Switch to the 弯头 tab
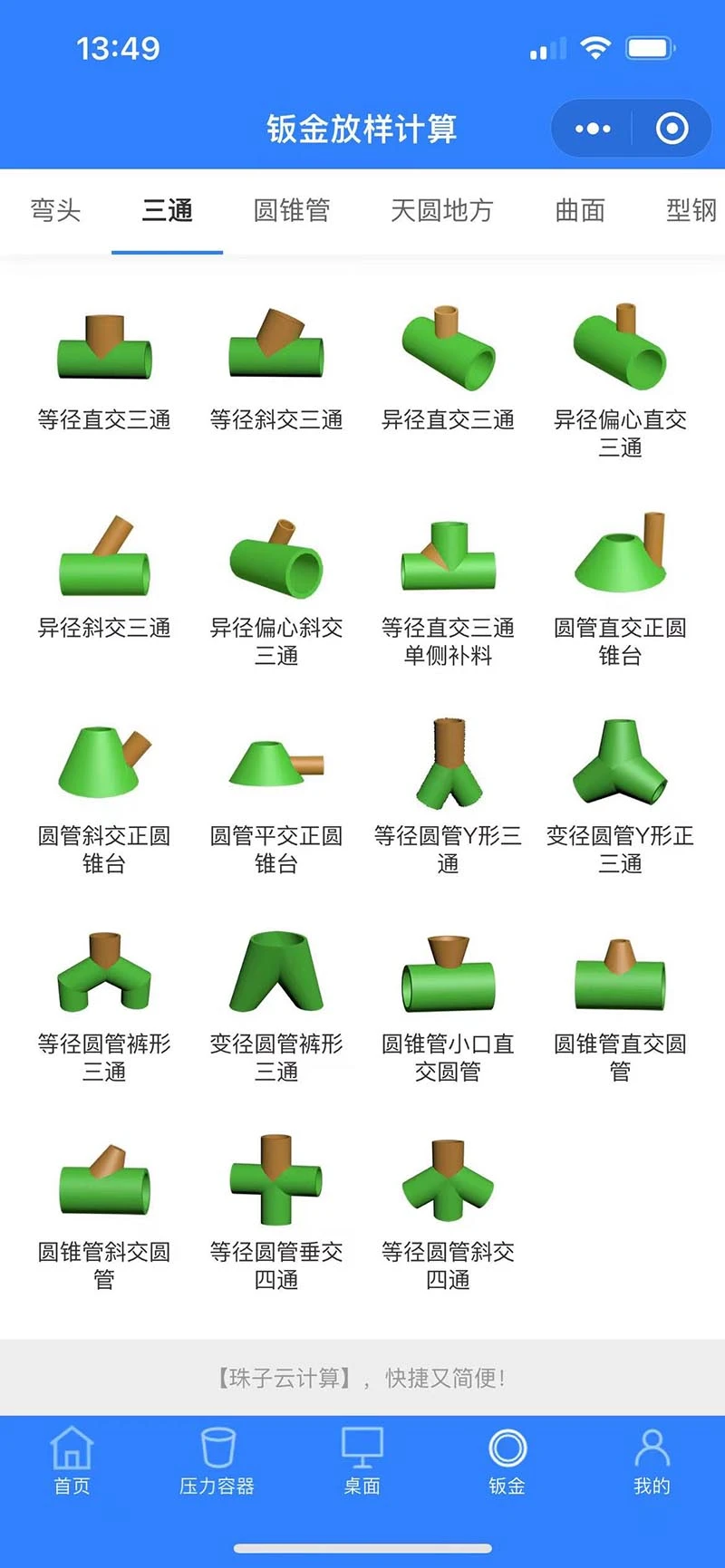 click(x=55, y=211)
